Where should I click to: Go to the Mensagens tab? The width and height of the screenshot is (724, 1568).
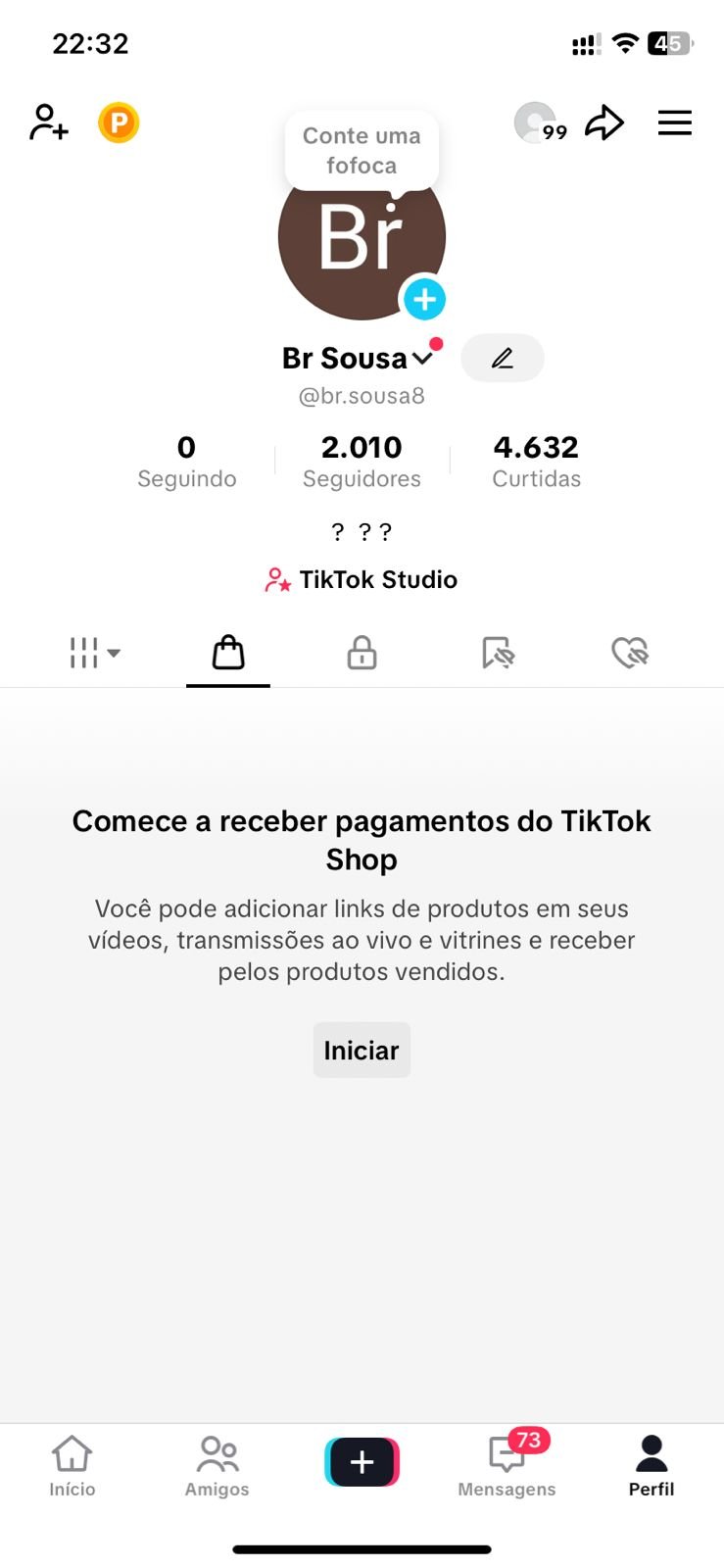pos(507,1465)
